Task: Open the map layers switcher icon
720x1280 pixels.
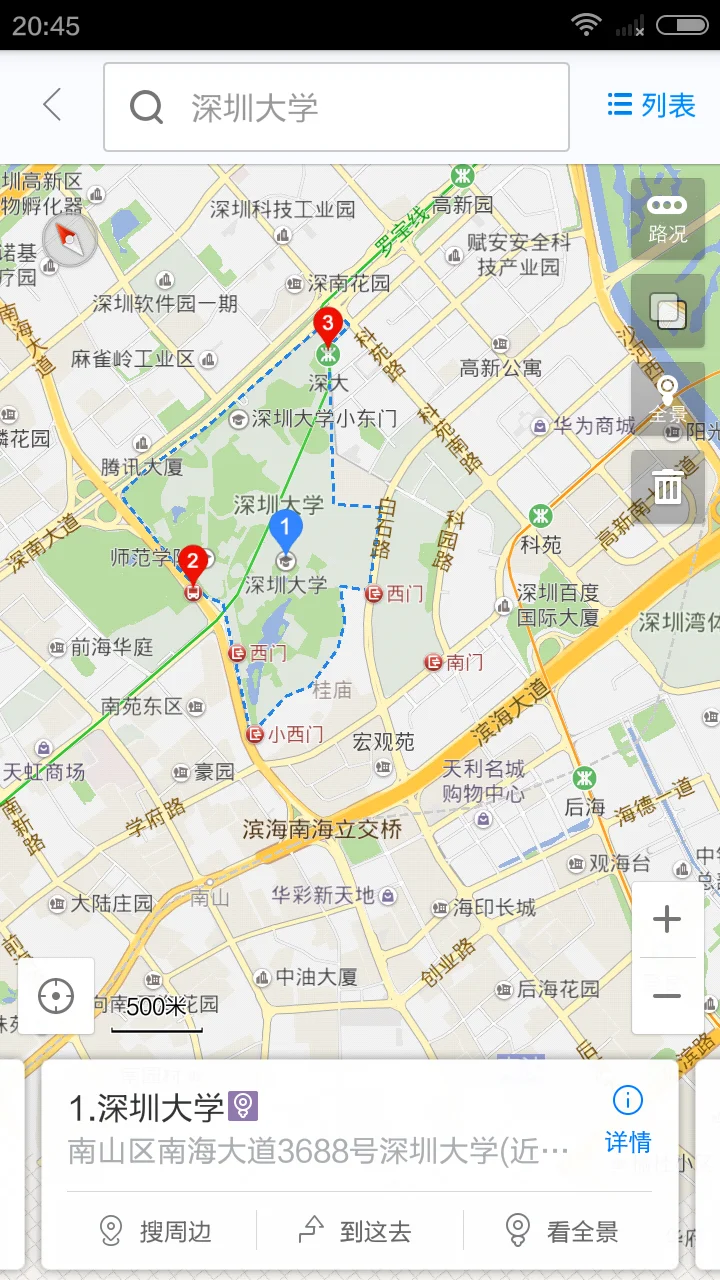Action: pos(668,311)
